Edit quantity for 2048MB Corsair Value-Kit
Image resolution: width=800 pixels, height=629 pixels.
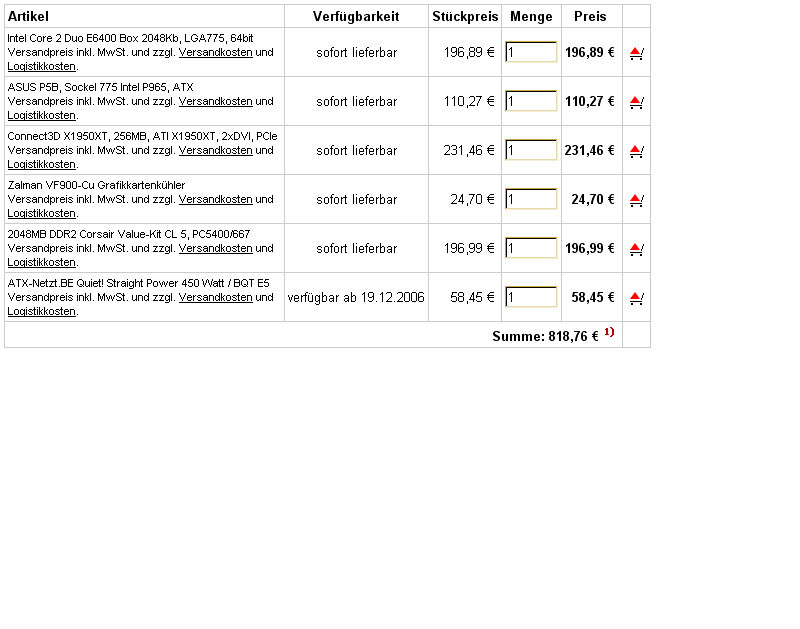[531, 248]
